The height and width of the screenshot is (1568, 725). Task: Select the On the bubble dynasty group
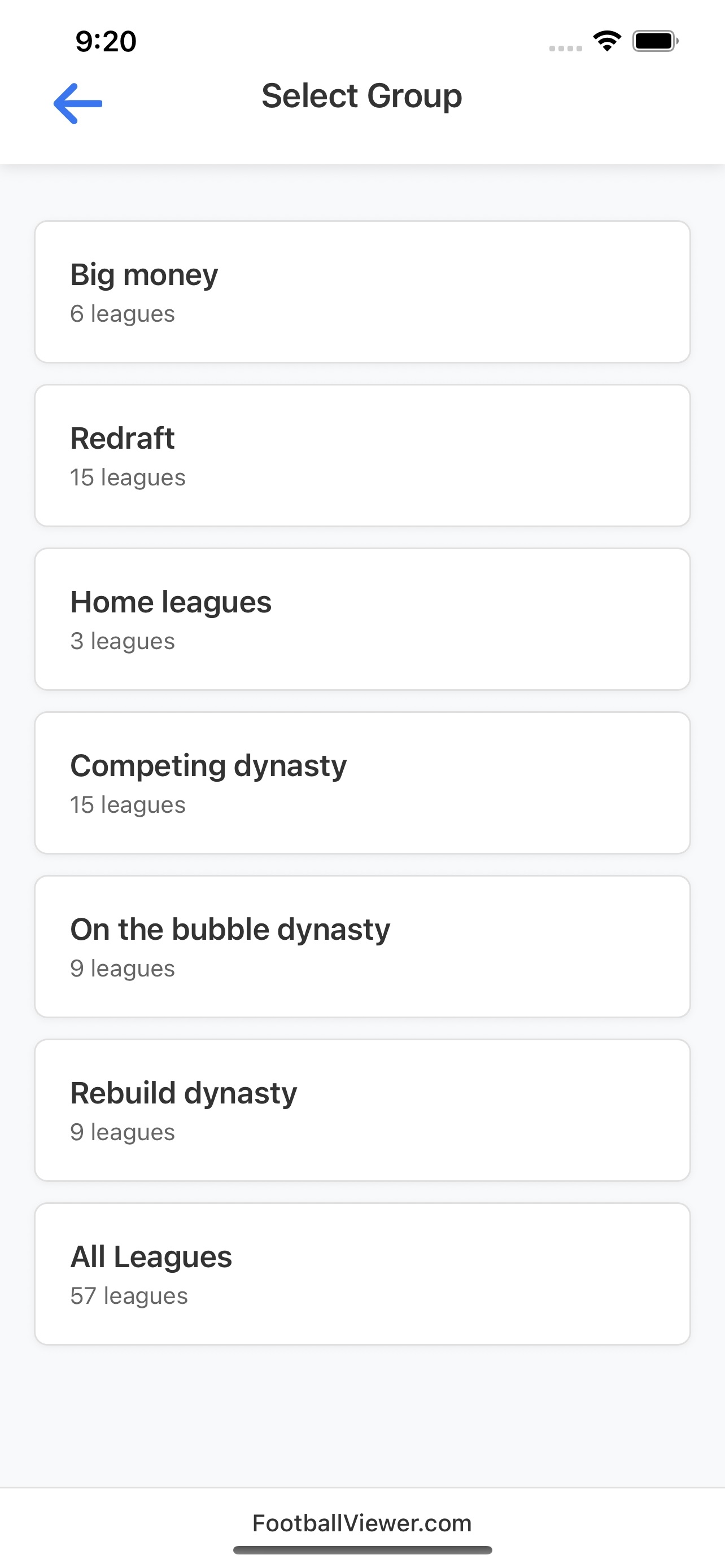point(362,945)
